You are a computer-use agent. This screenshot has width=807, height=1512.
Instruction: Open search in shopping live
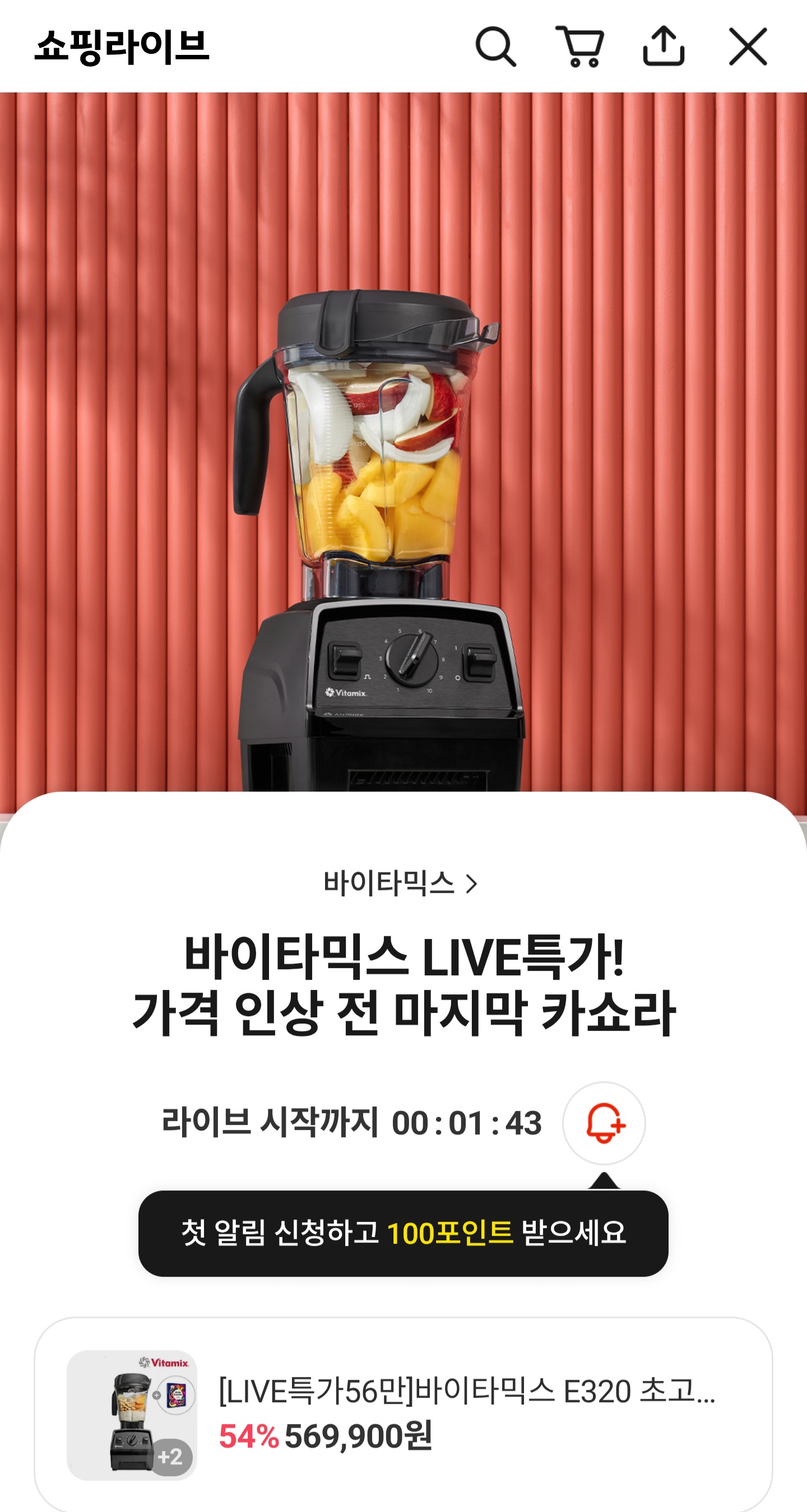(x=495, y=46)
